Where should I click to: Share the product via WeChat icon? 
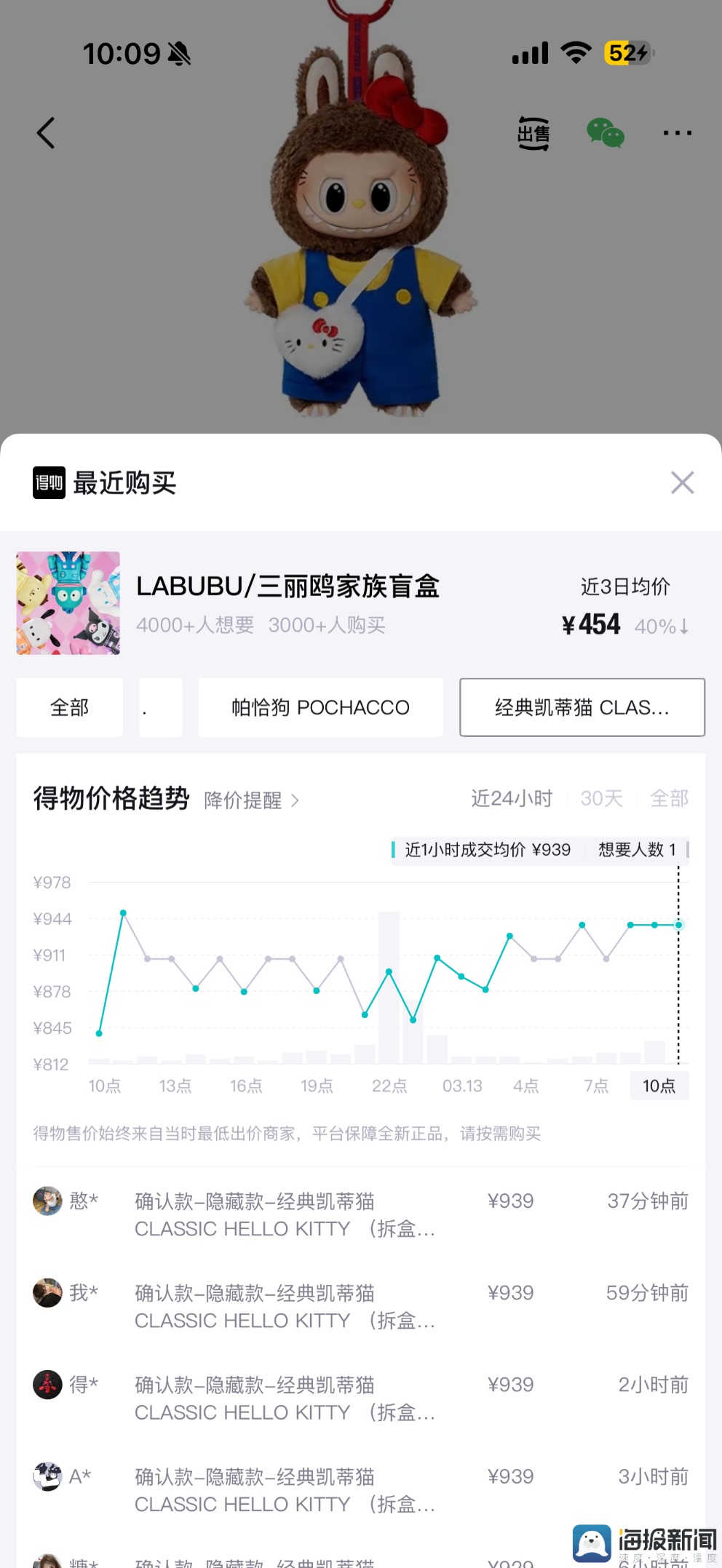click(x=605, y=133)
